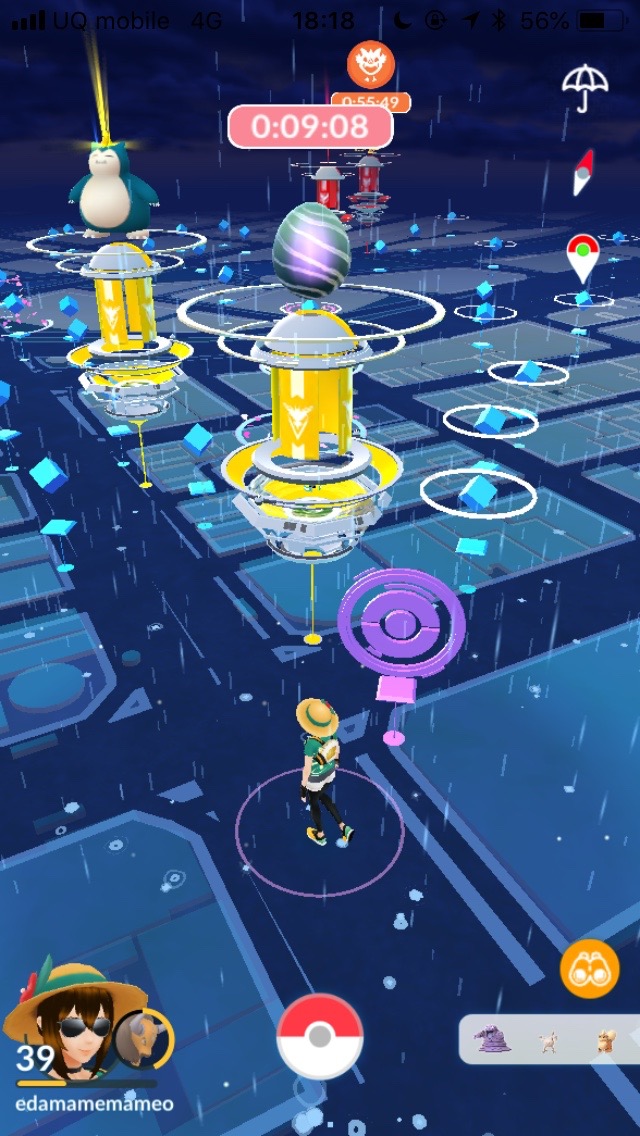Tap the red and green map pin marker
640x1136 pixels.
[582, 257]
